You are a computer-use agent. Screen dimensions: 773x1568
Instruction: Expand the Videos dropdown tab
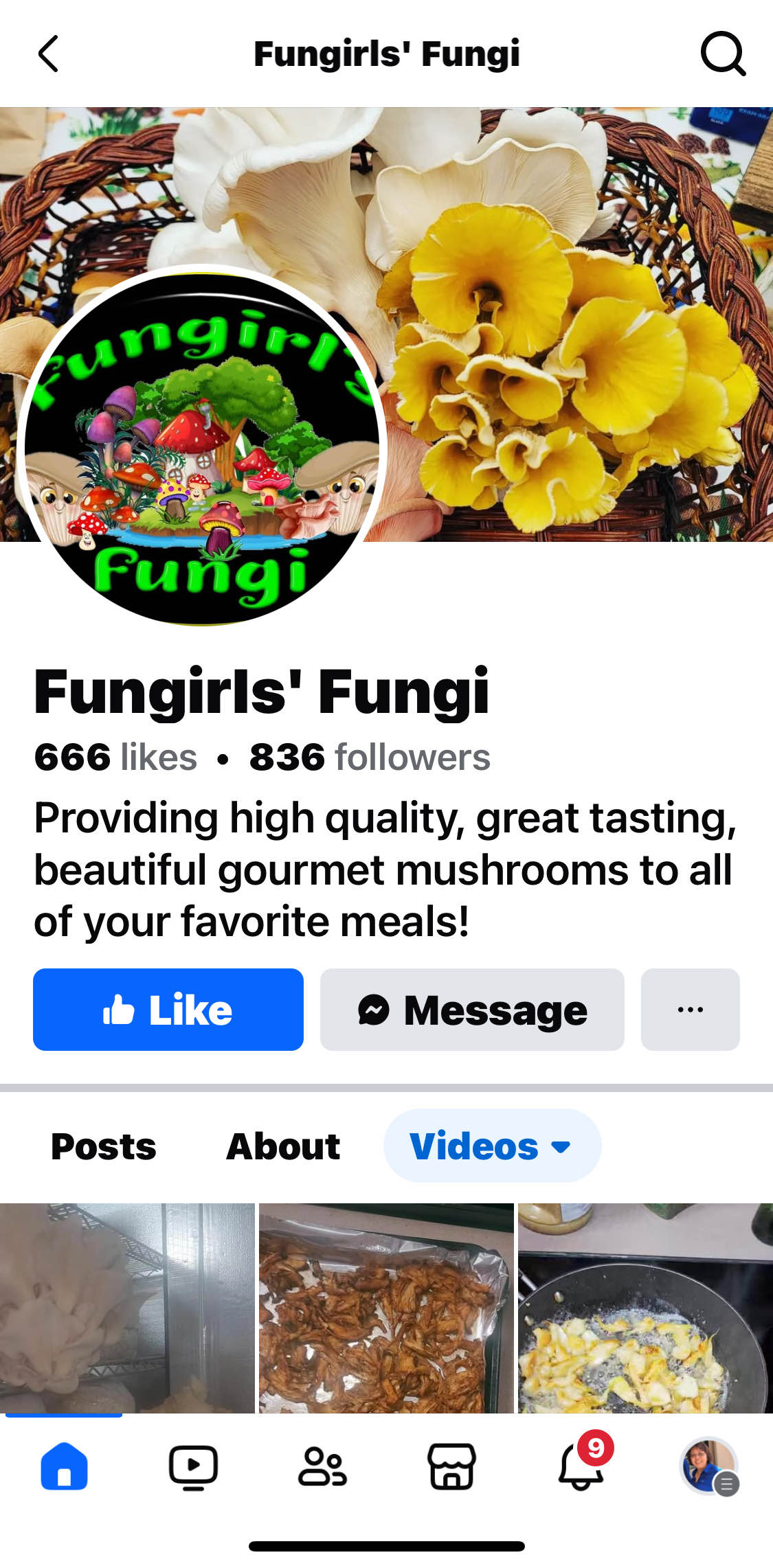492,1146
